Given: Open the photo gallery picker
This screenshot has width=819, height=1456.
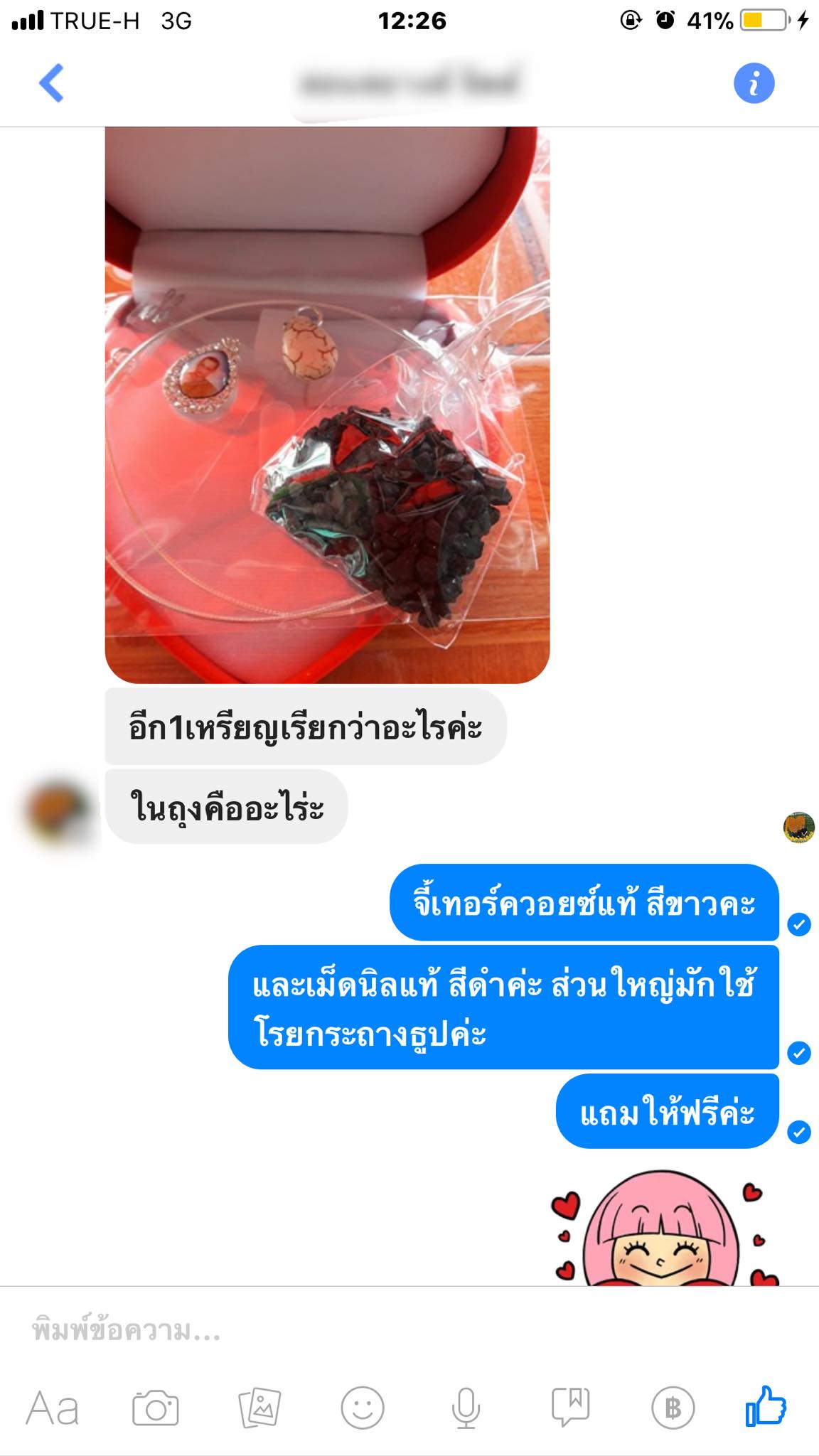Looking at the screenshot, I should coord(259,1408).
